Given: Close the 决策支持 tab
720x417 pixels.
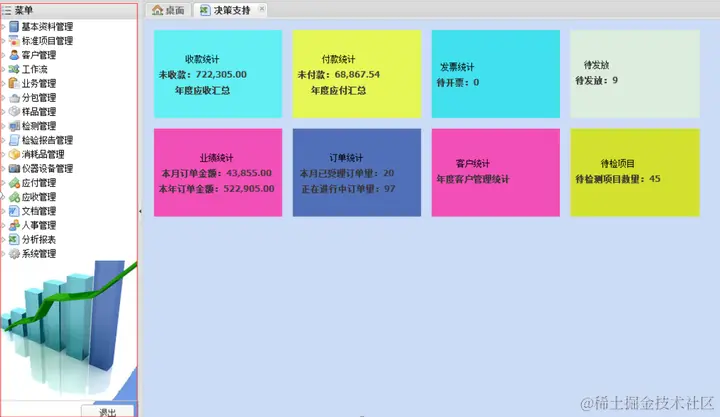Looking at the screenshot, I should (x=262, y=8).
